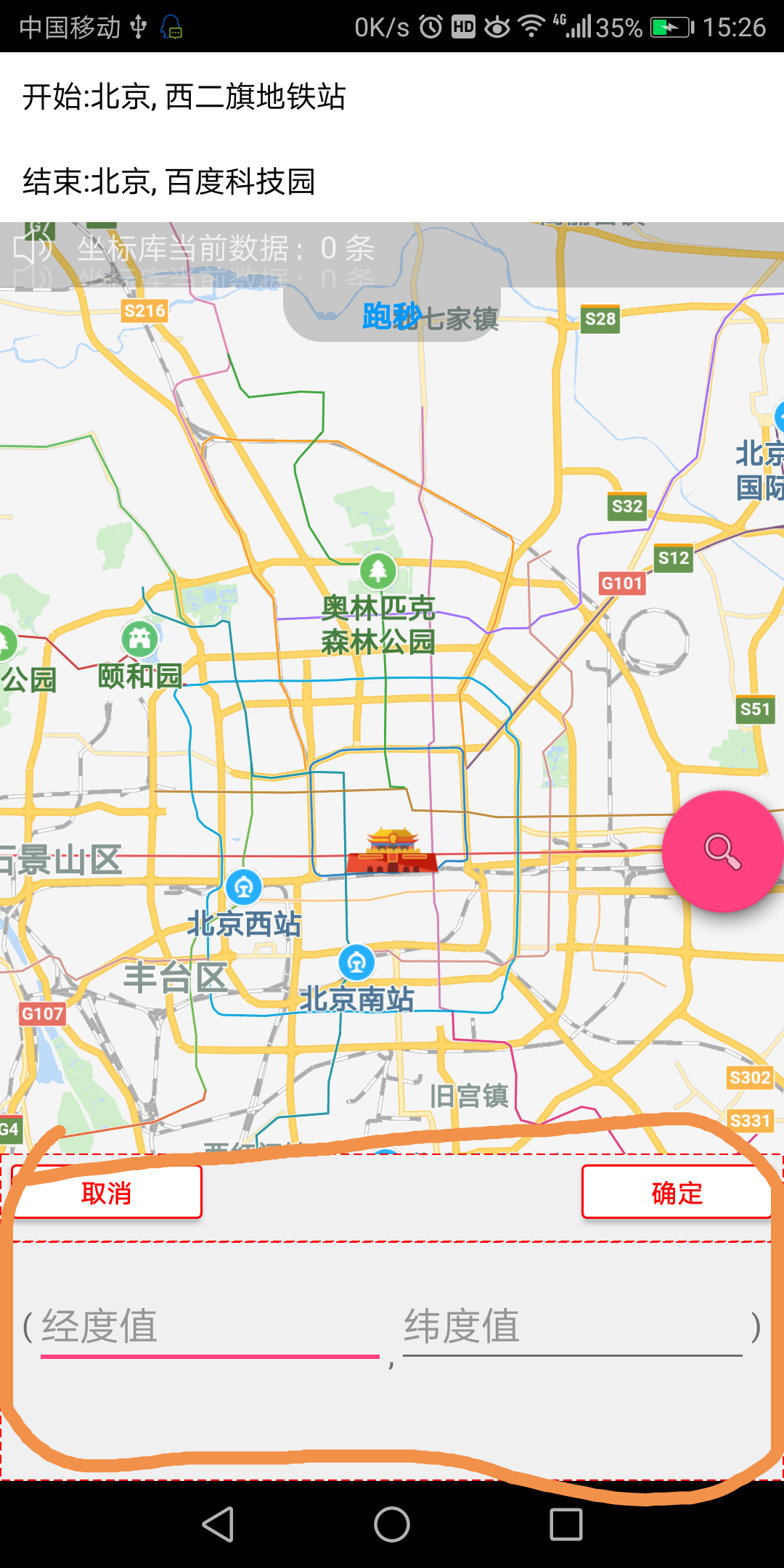Select the 开始:北京, 西二旗地铁站 row
The image size is (784, 1568).
click(392, 97)
